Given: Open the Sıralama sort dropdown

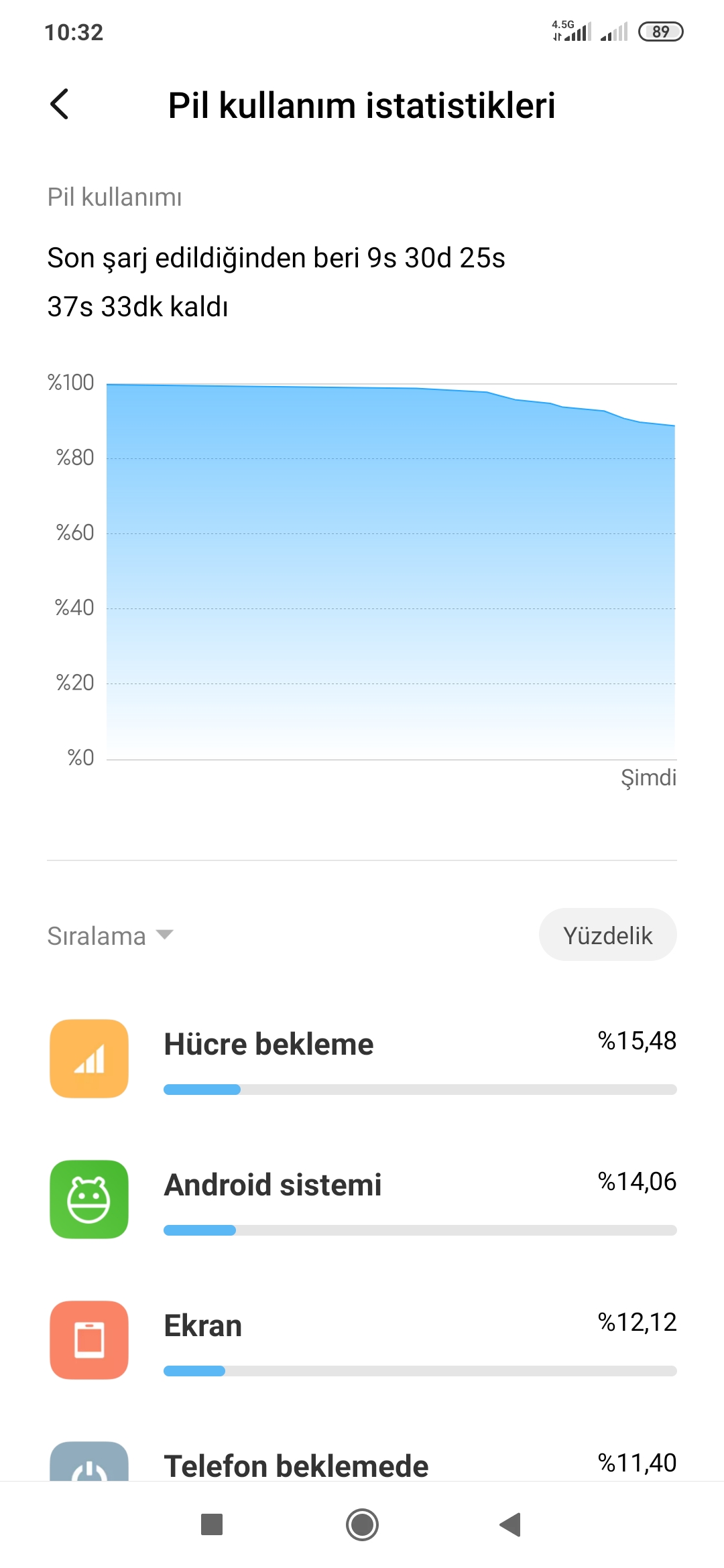Looking at the screenshot, I should point(111,935).
